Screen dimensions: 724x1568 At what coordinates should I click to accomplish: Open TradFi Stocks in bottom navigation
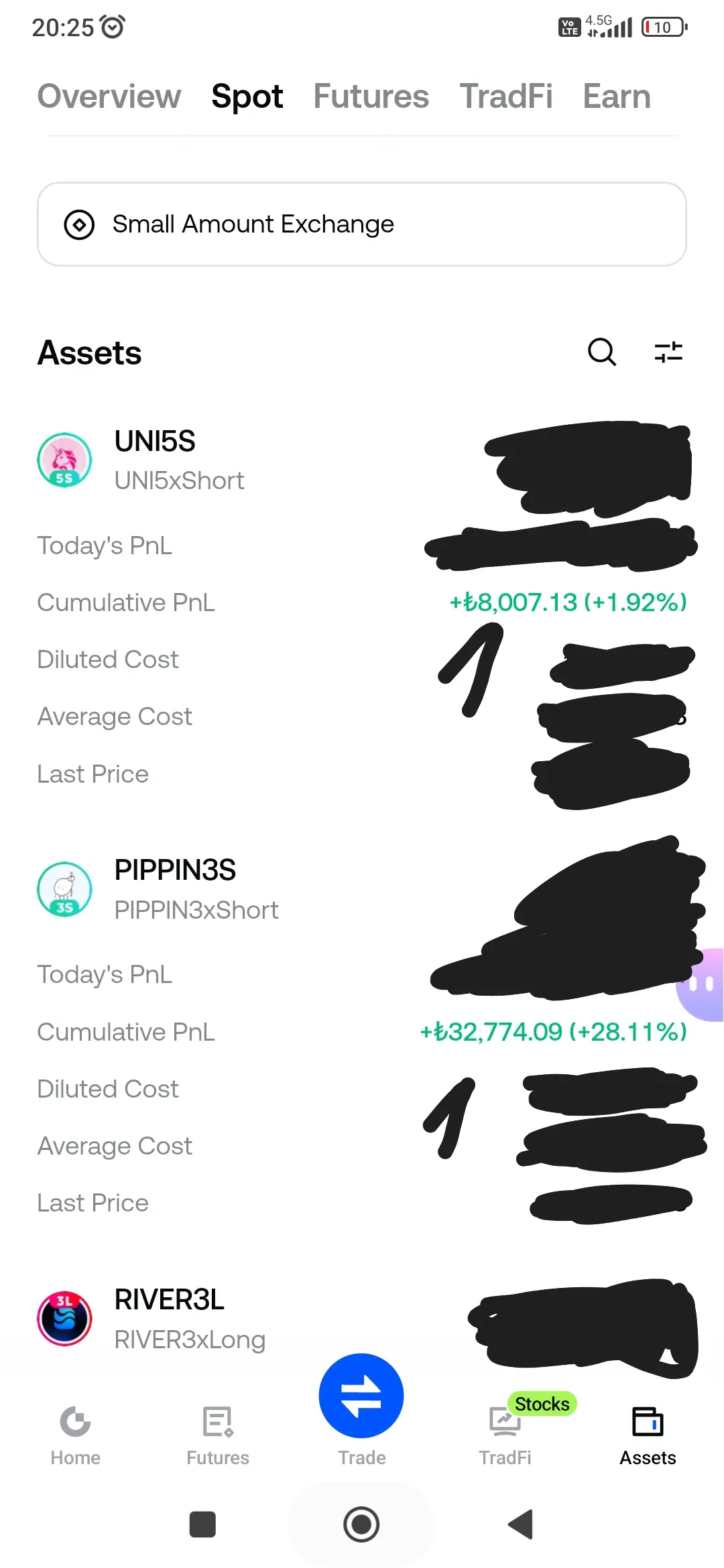(505, 1435)
